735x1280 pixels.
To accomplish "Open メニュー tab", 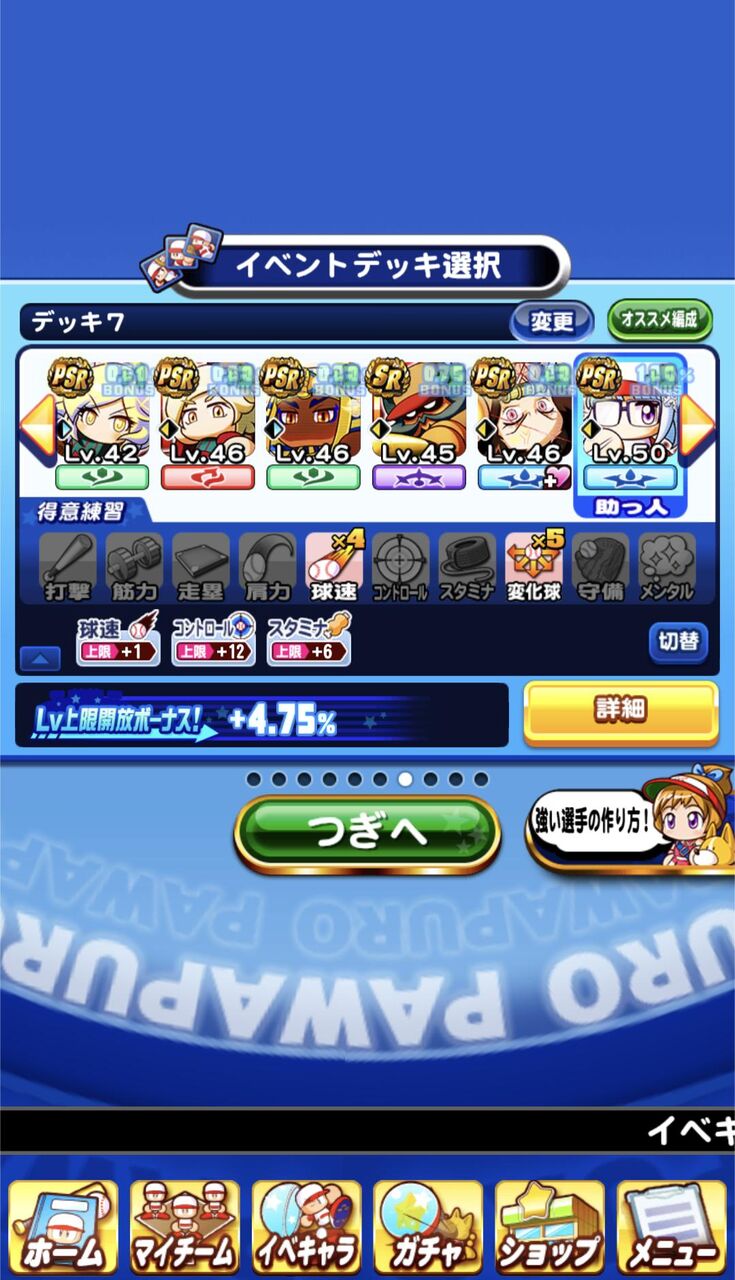I will point(672,1227).
